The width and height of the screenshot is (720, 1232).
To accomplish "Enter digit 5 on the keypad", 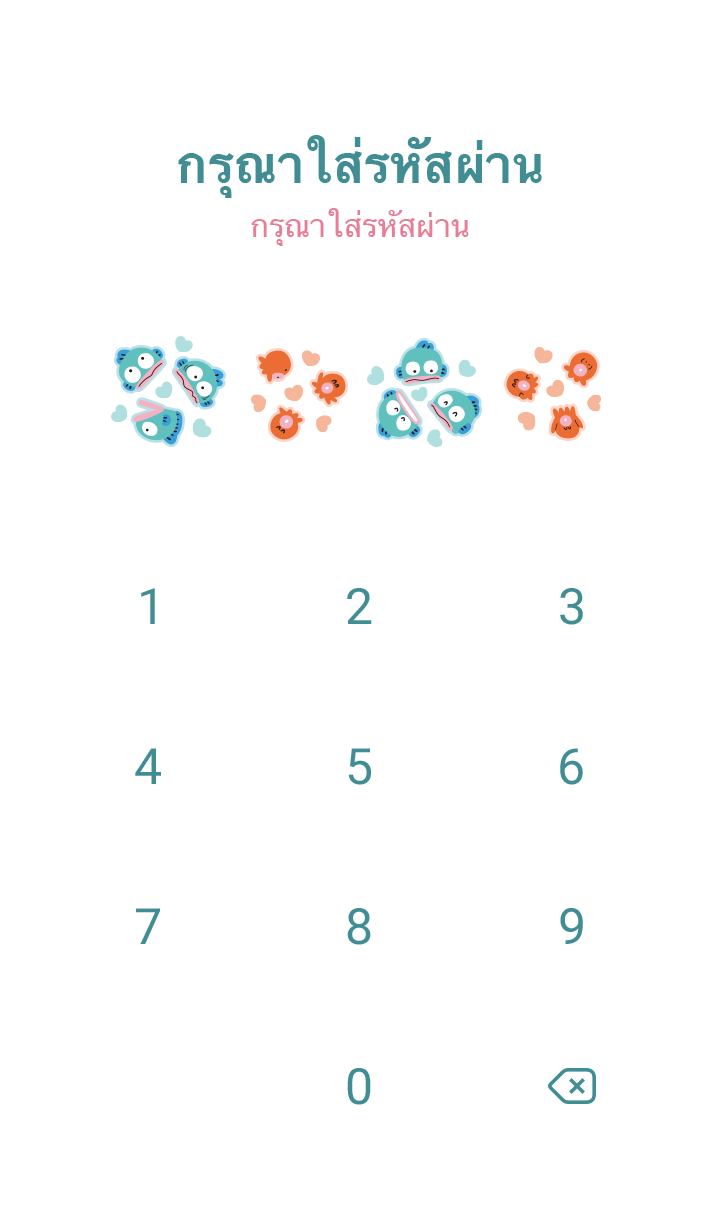I will pyautogui.click(x=359, y=767).
